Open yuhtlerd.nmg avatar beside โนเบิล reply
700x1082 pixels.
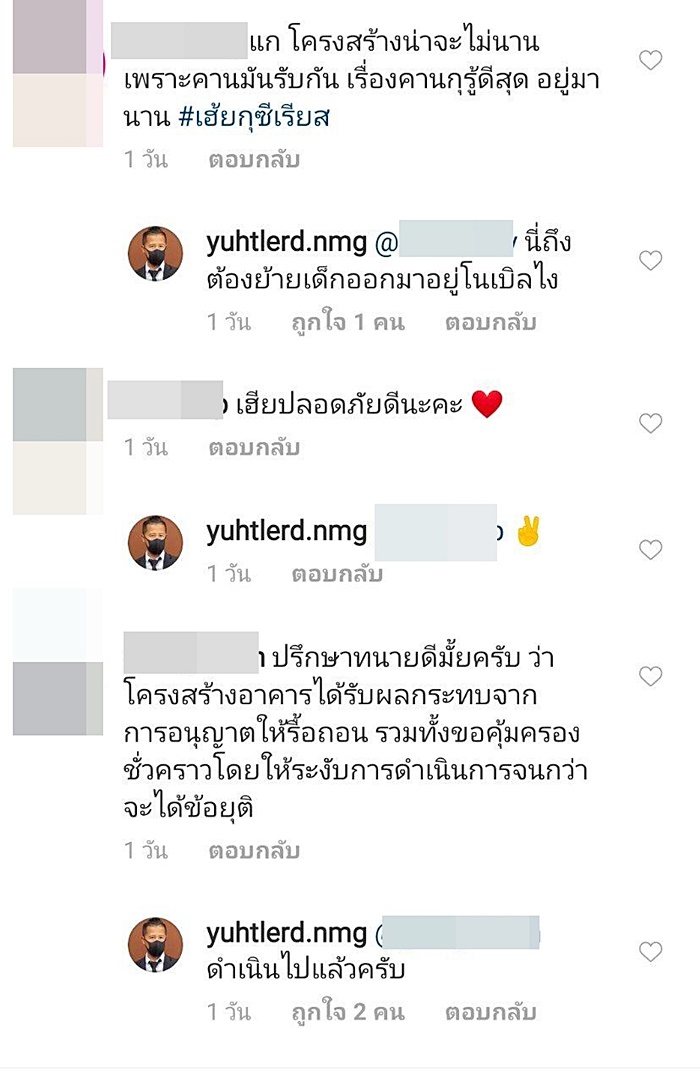click(155, 253)
